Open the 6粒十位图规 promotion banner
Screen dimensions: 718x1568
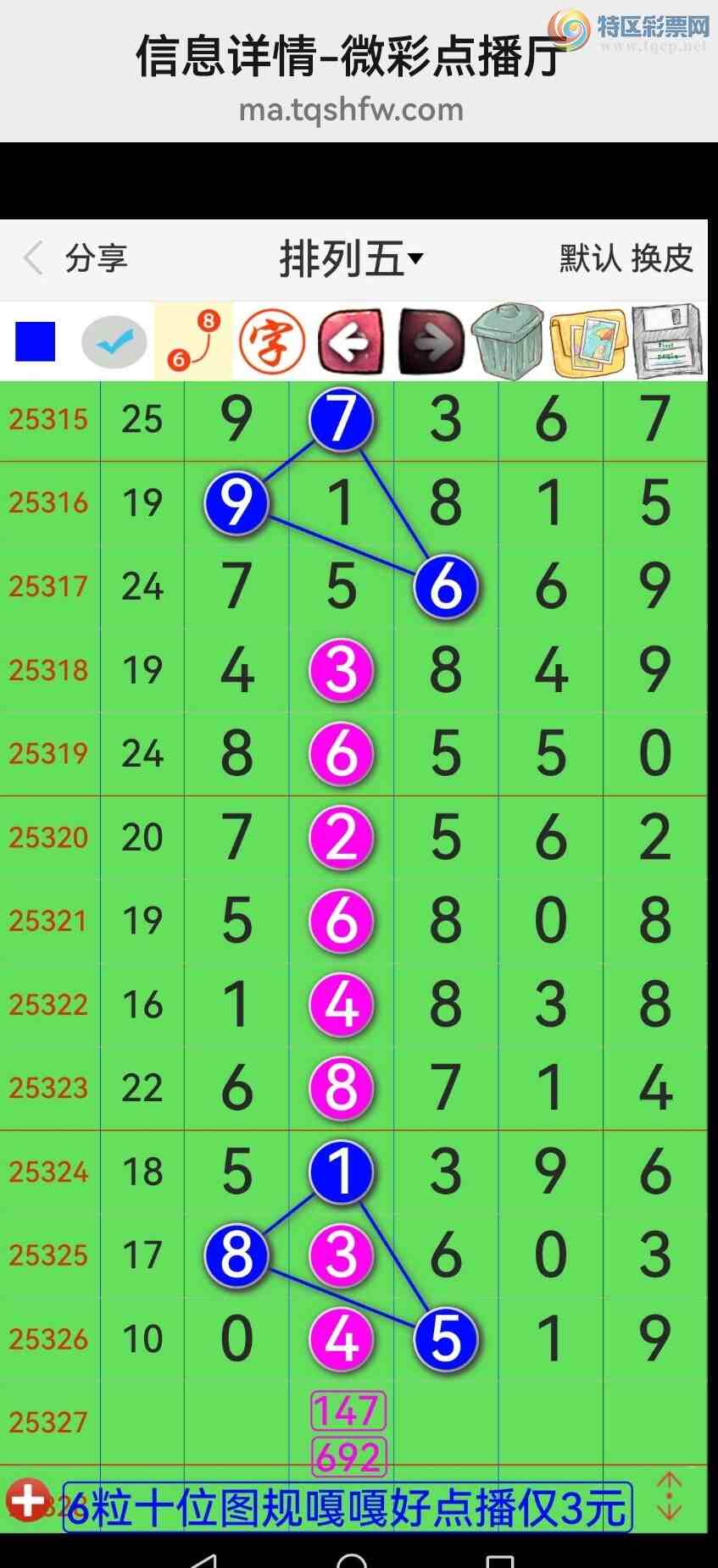(348, 1507)
